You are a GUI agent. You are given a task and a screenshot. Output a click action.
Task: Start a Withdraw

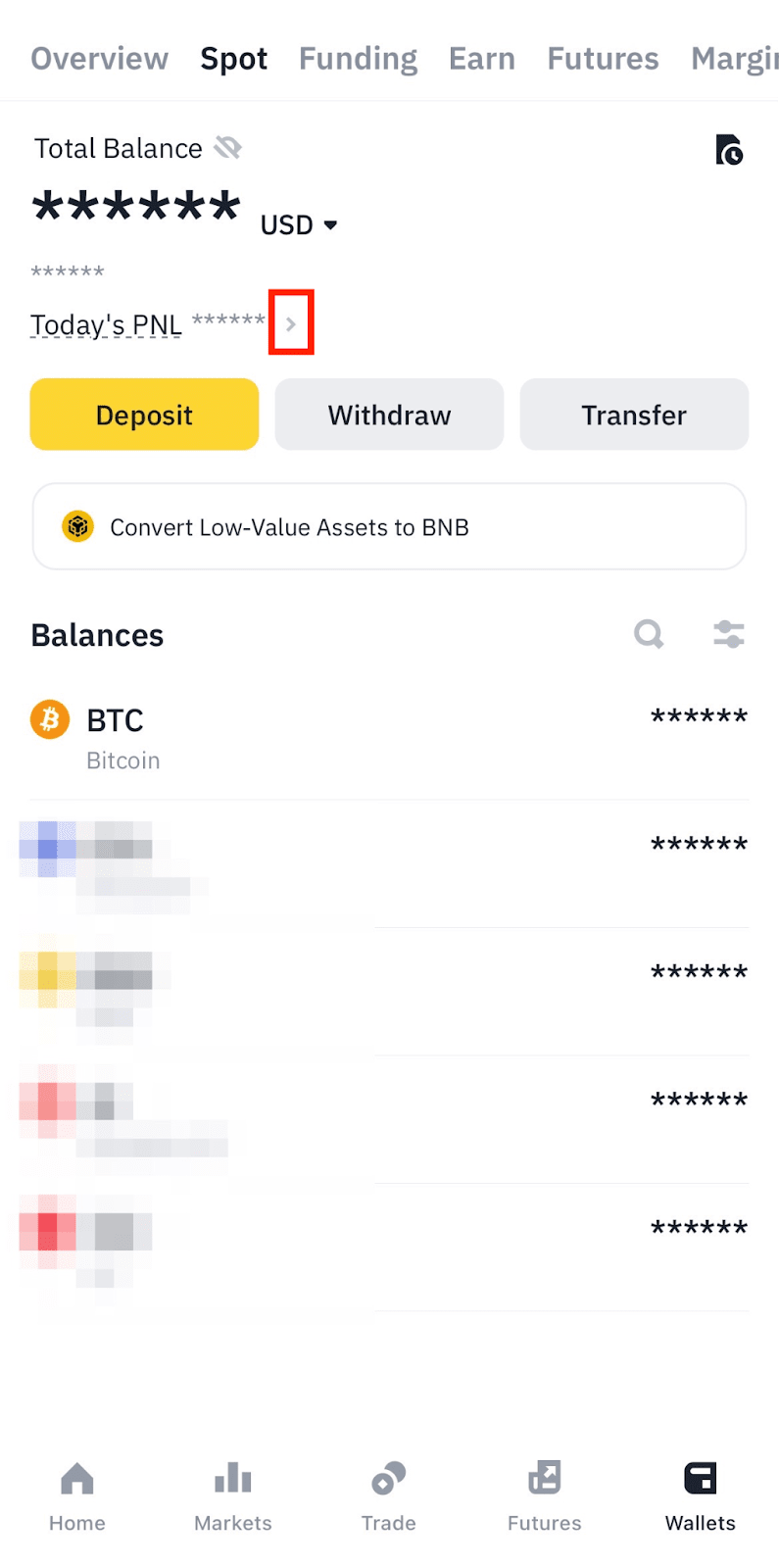click(x=389, y=415)
